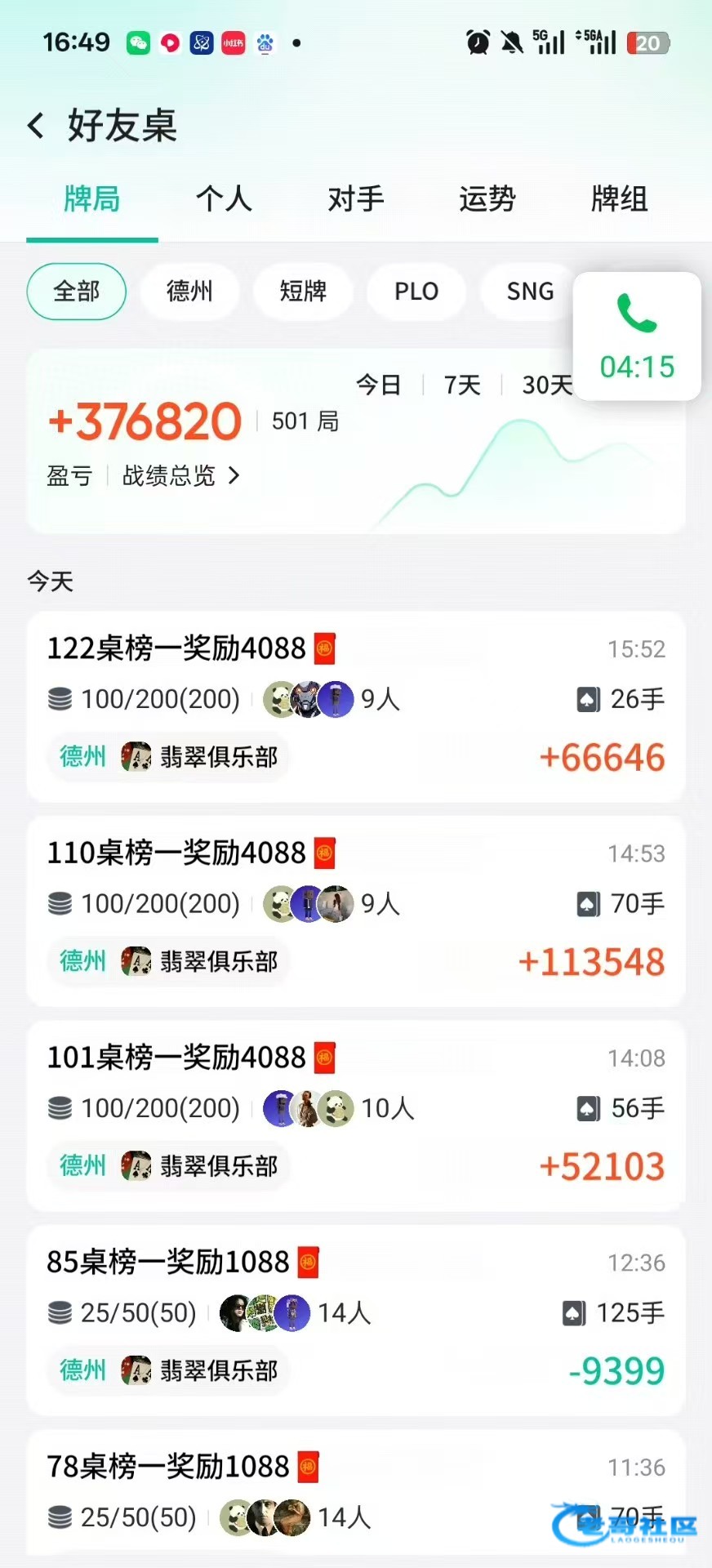Viewport: 712px width, 1568px height.
Task: Filter games by PLO
Action: pos(416,292)
